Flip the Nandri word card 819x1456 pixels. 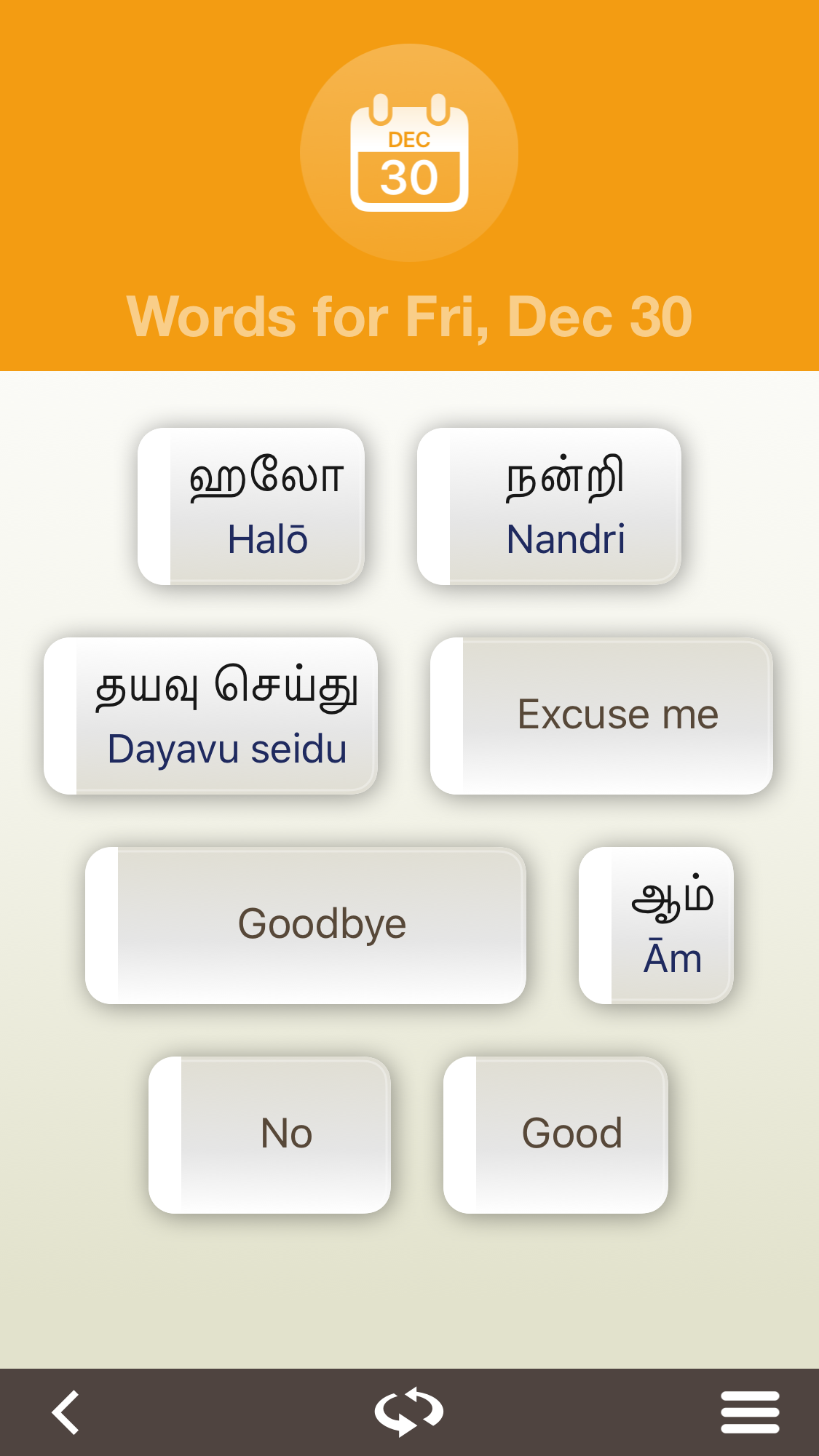coord(550,506)
